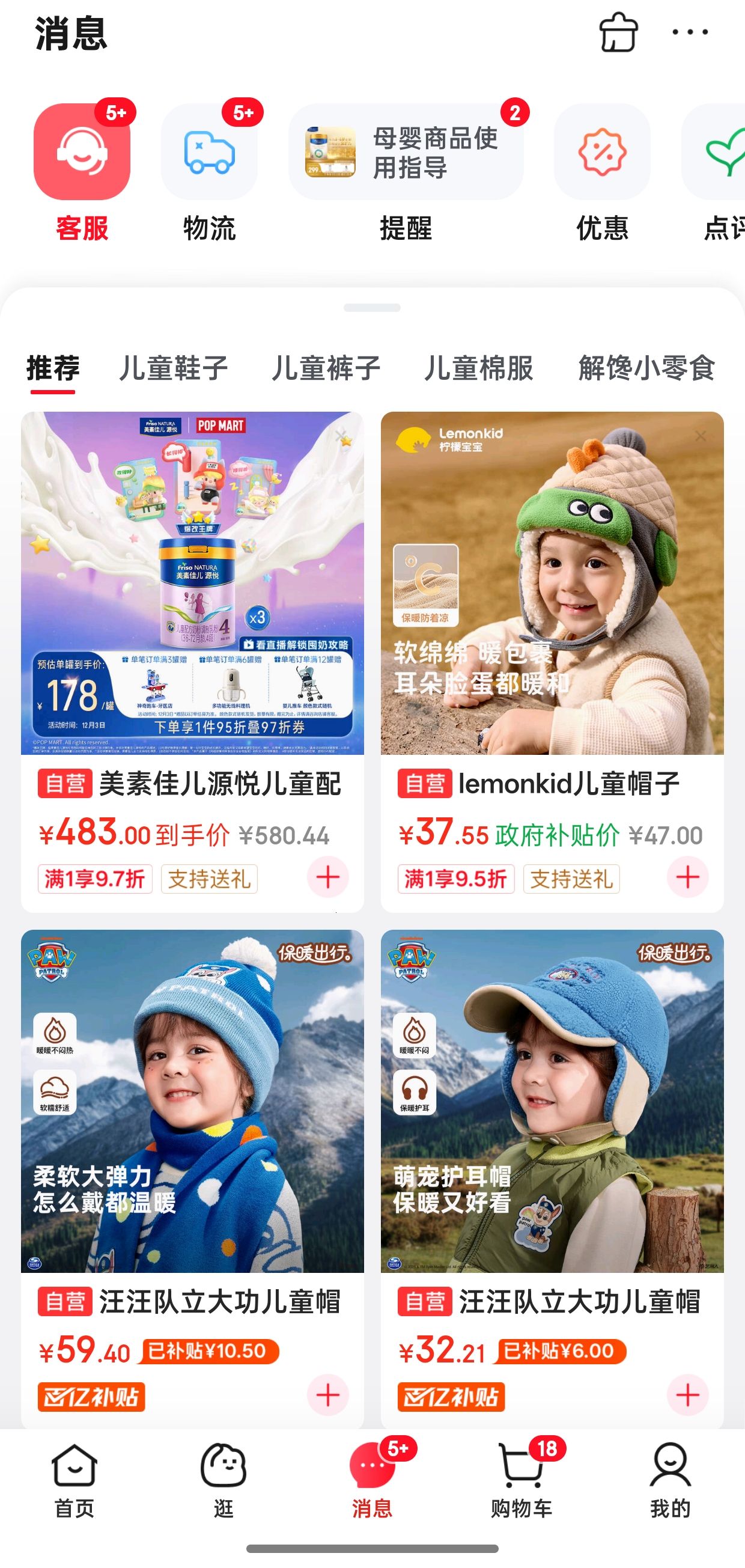Add the 美素佳儿 product to cart
The image size is (745, 1568).
point(328,877)
